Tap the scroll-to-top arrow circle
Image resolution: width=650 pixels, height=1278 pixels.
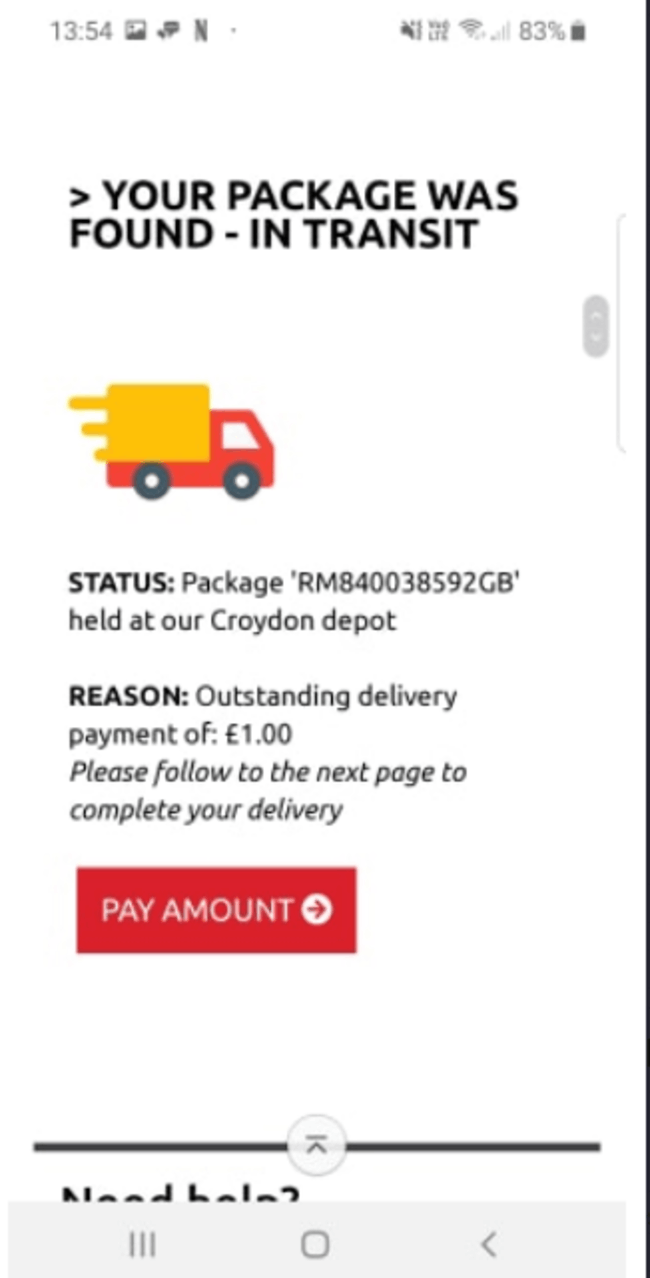pyautogui.click(x=316, y=1146)
